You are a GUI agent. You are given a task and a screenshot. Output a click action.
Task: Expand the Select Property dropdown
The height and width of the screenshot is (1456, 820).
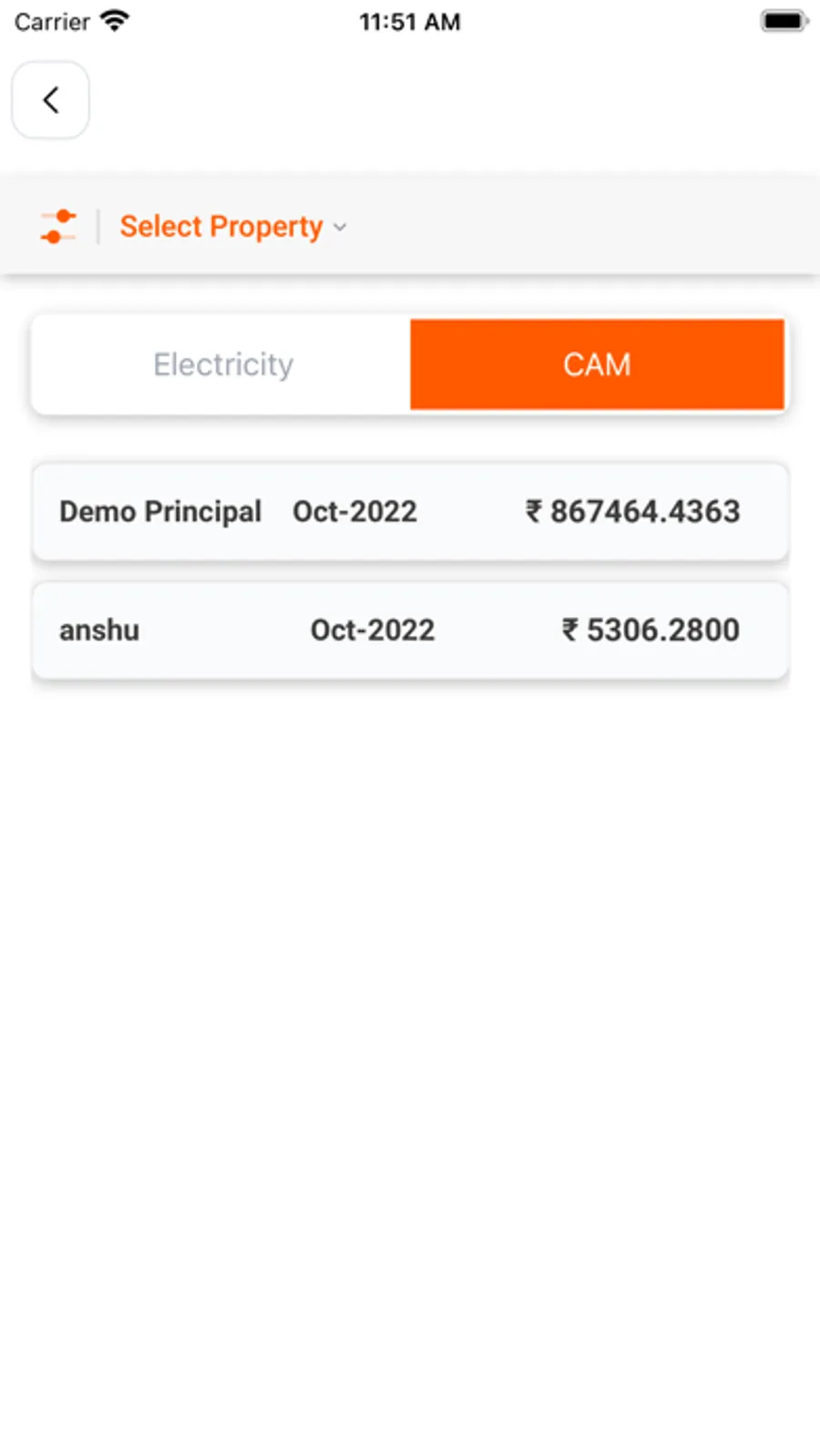tap(233, 226)
